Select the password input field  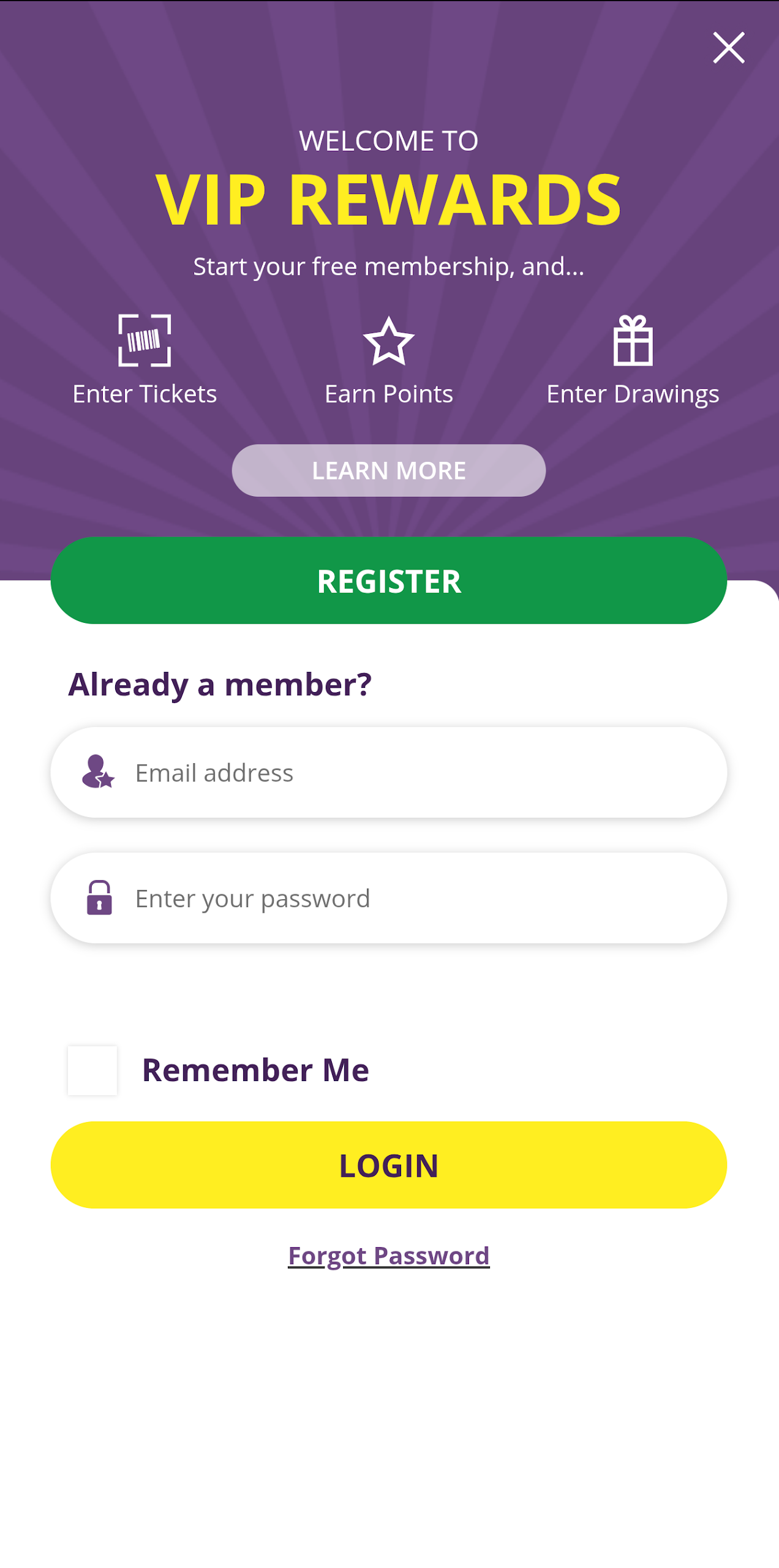(388, 898)
